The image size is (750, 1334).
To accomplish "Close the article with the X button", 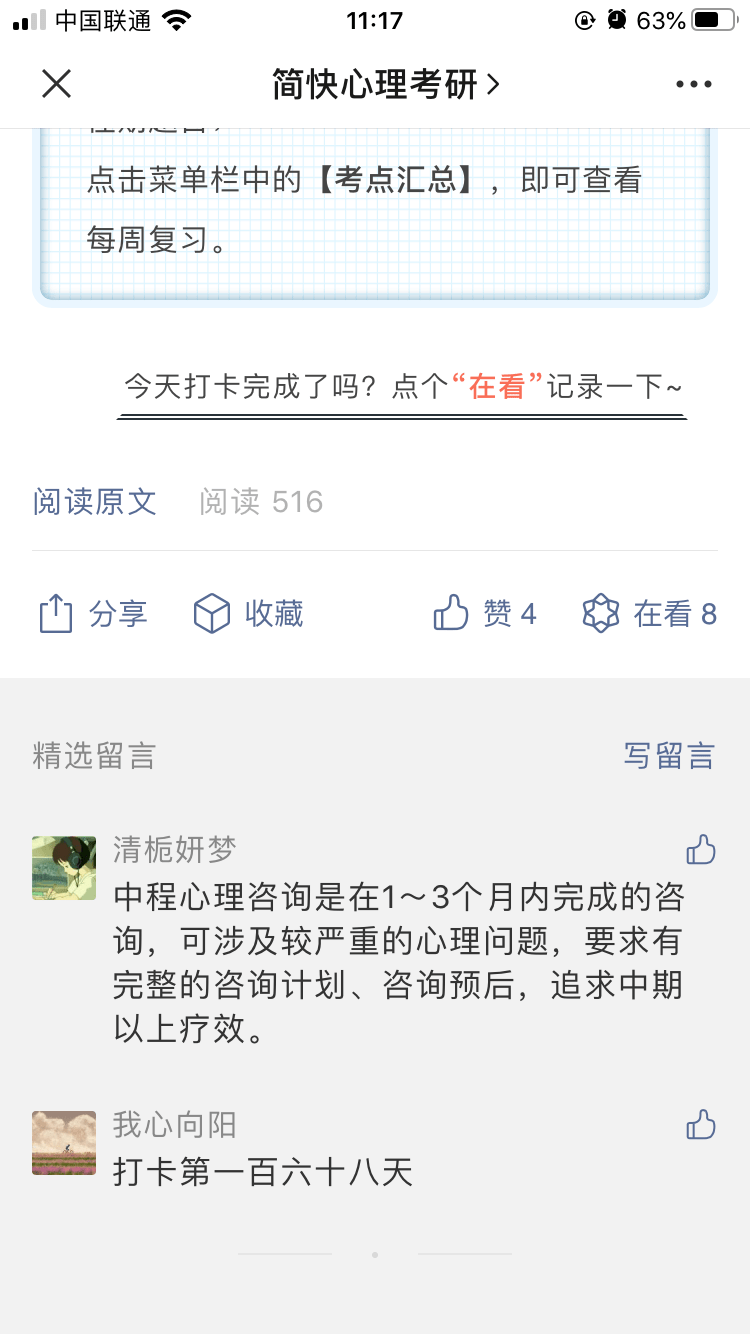I will click(57, 84).
